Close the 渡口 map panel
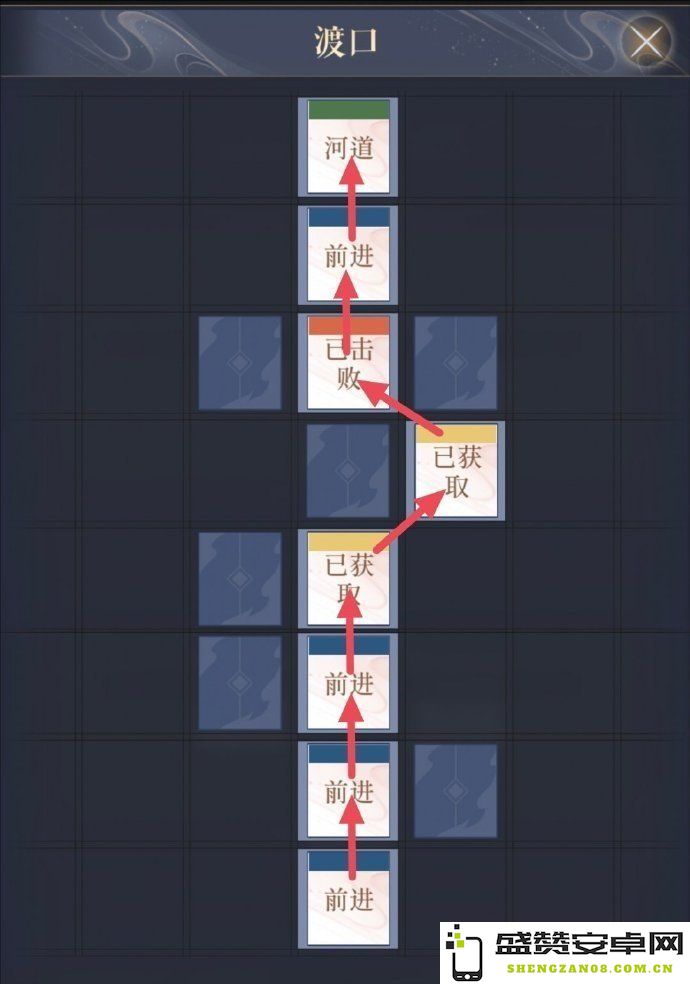 coord(647,41)
